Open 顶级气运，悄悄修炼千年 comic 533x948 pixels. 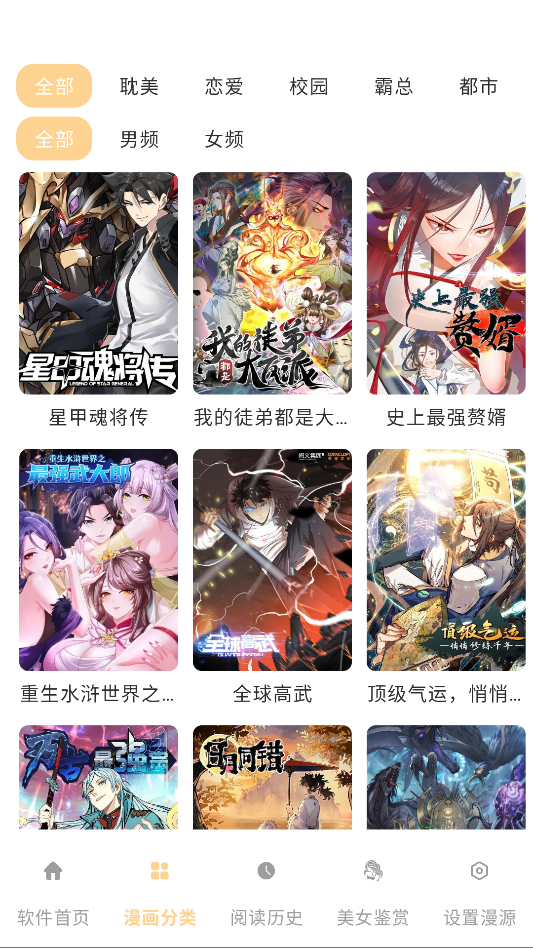click(x=446, y=577)
